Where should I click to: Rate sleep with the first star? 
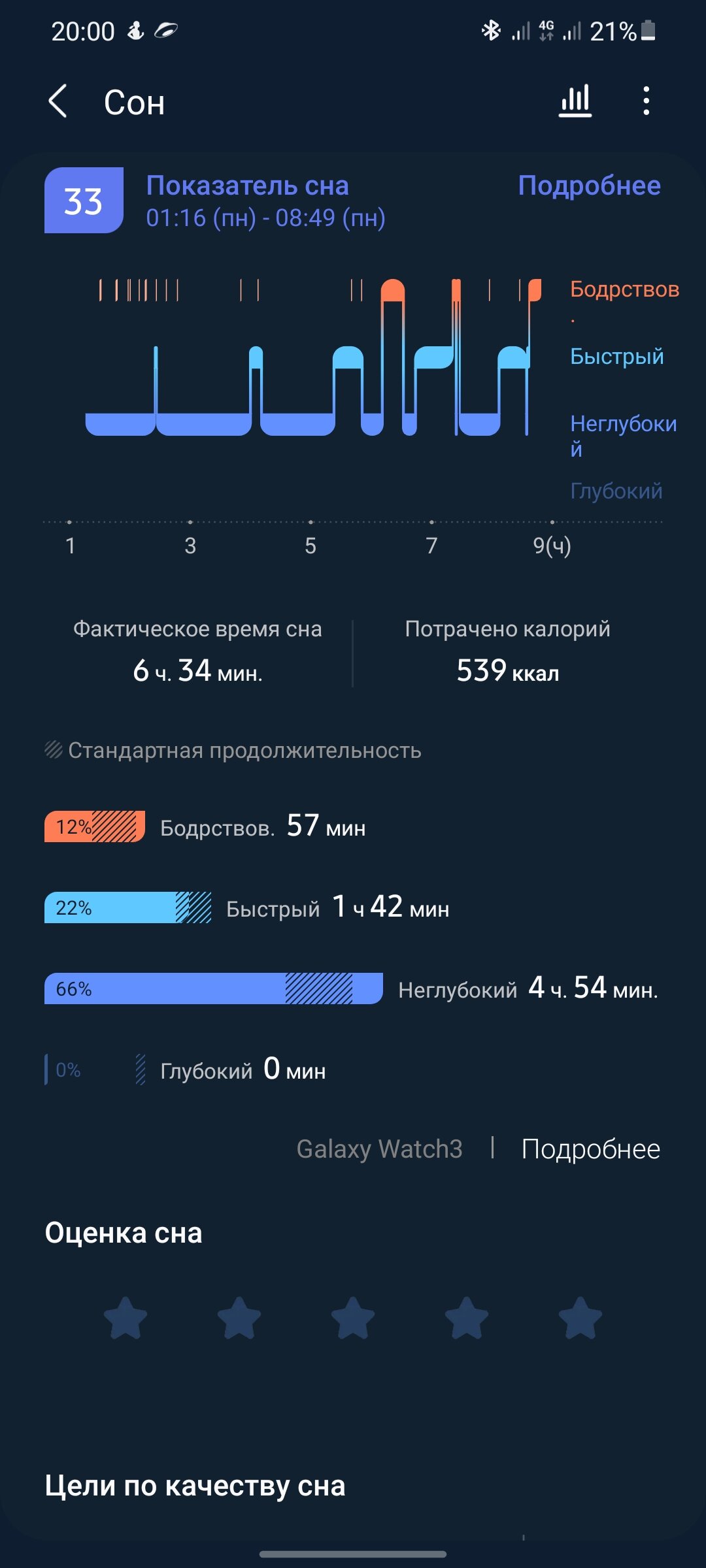tap(126, 1318)
